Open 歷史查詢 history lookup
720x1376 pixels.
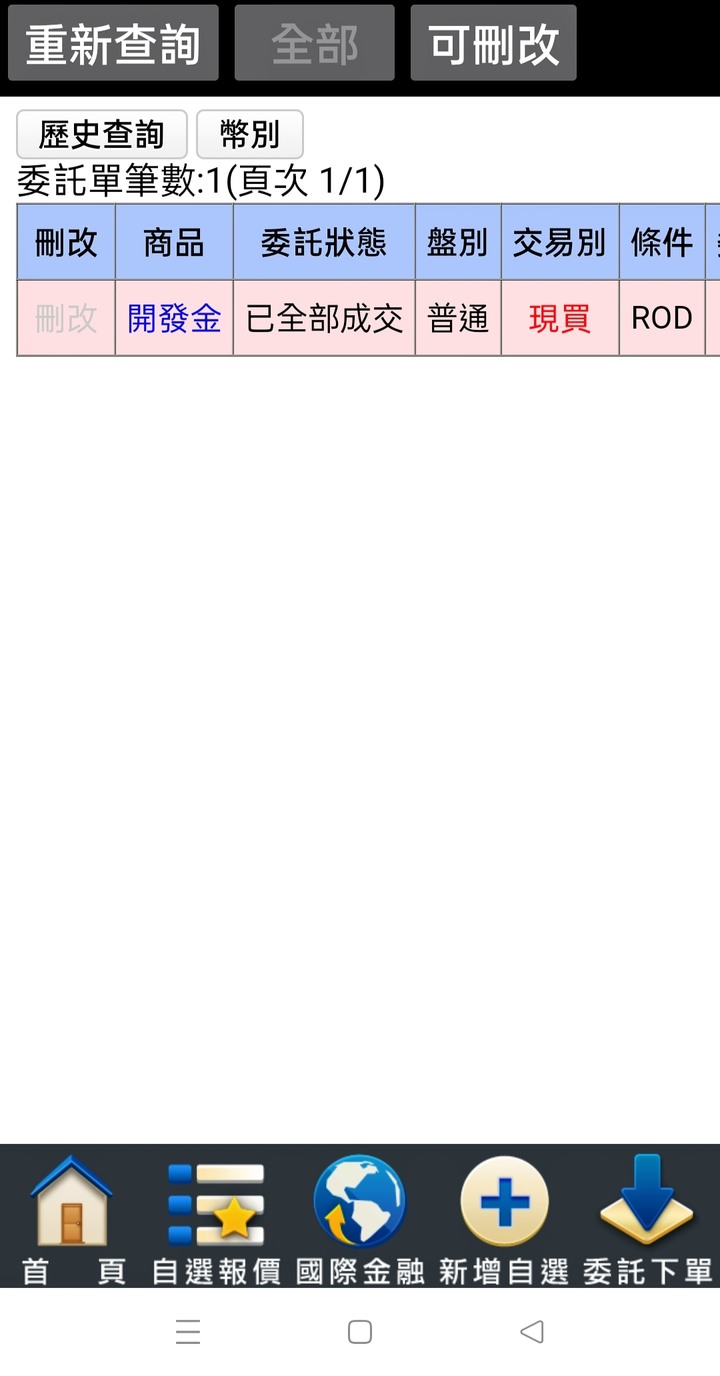[102, 134]
